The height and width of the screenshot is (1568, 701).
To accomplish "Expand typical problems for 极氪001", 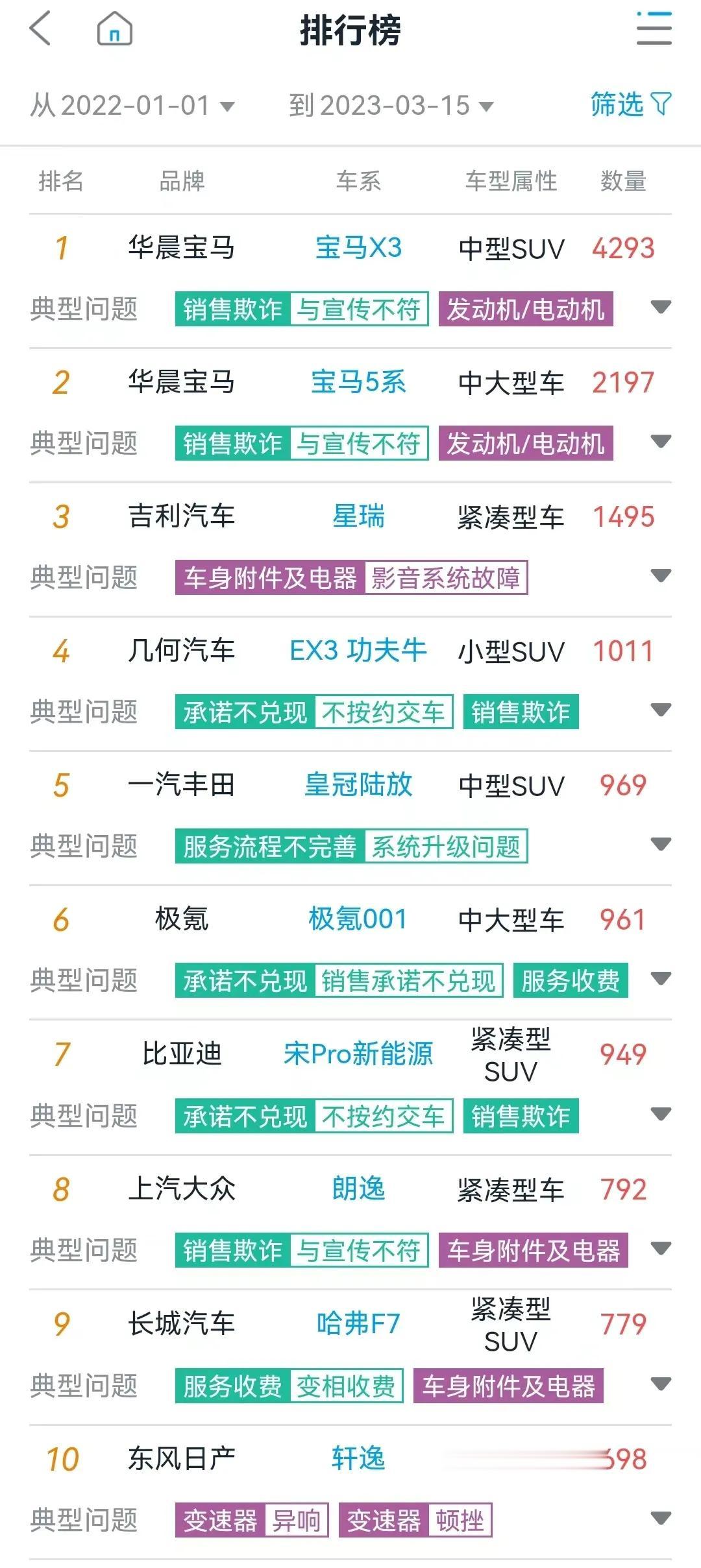I will pyautogui.click(x=661, y=979).
